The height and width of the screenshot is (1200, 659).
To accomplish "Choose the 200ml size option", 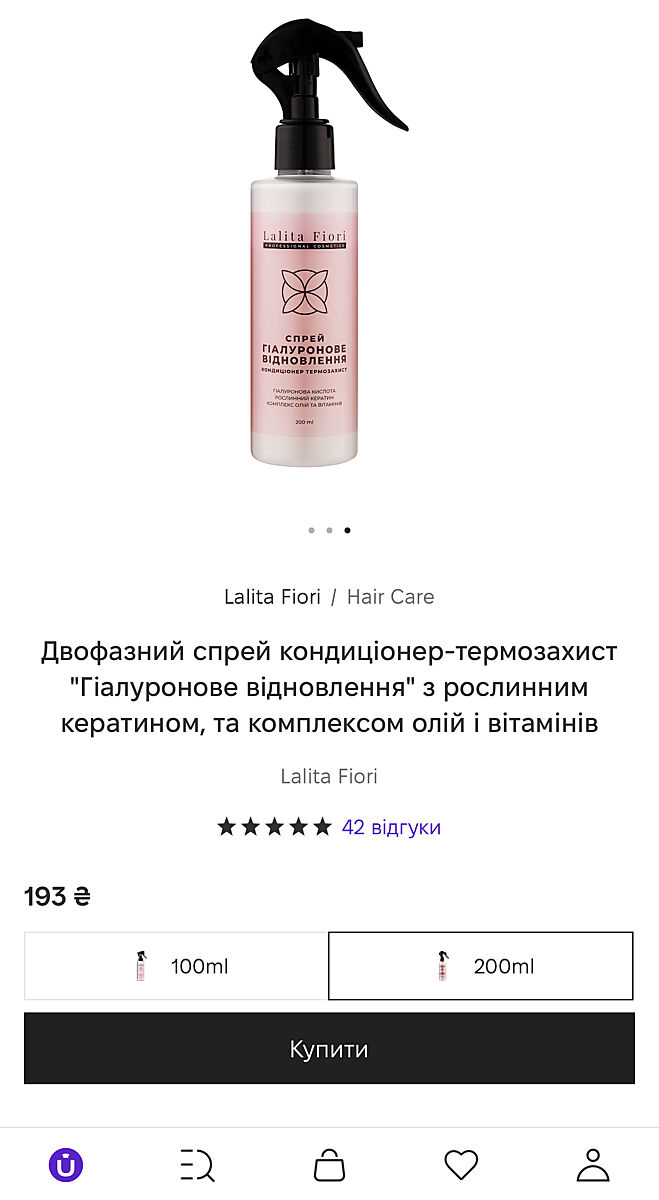I will point(481,966).
